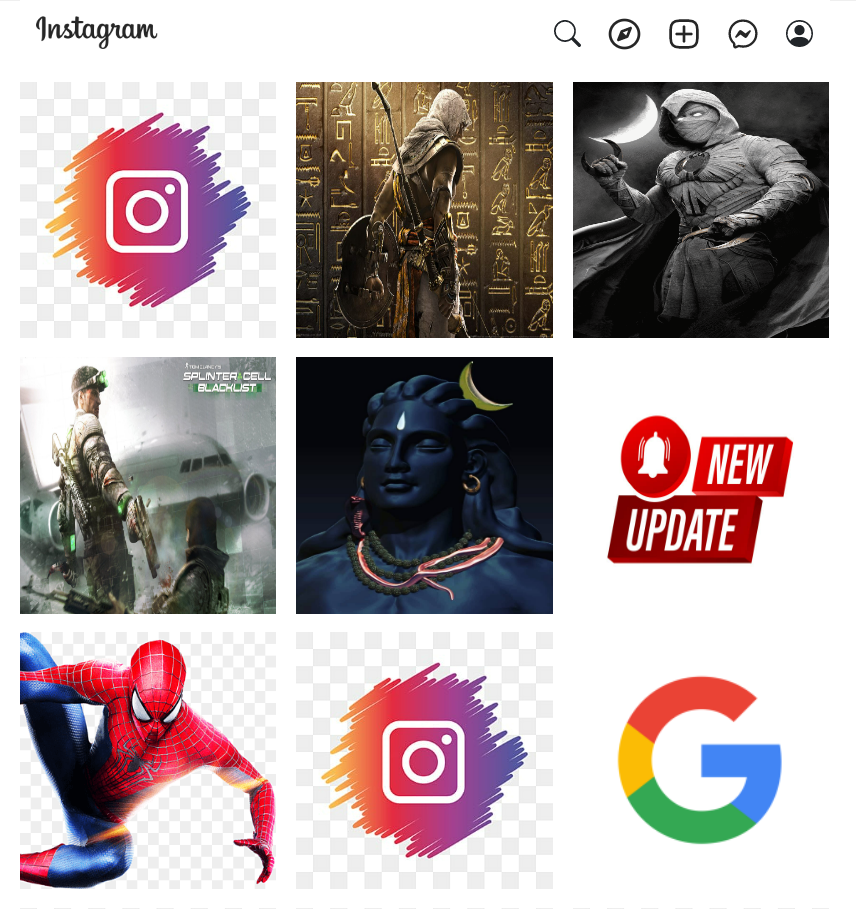Open the Egyptian hieroglyph warrior post
The height and width of the screenshot is (909, 856).
[x=424, y=210]
